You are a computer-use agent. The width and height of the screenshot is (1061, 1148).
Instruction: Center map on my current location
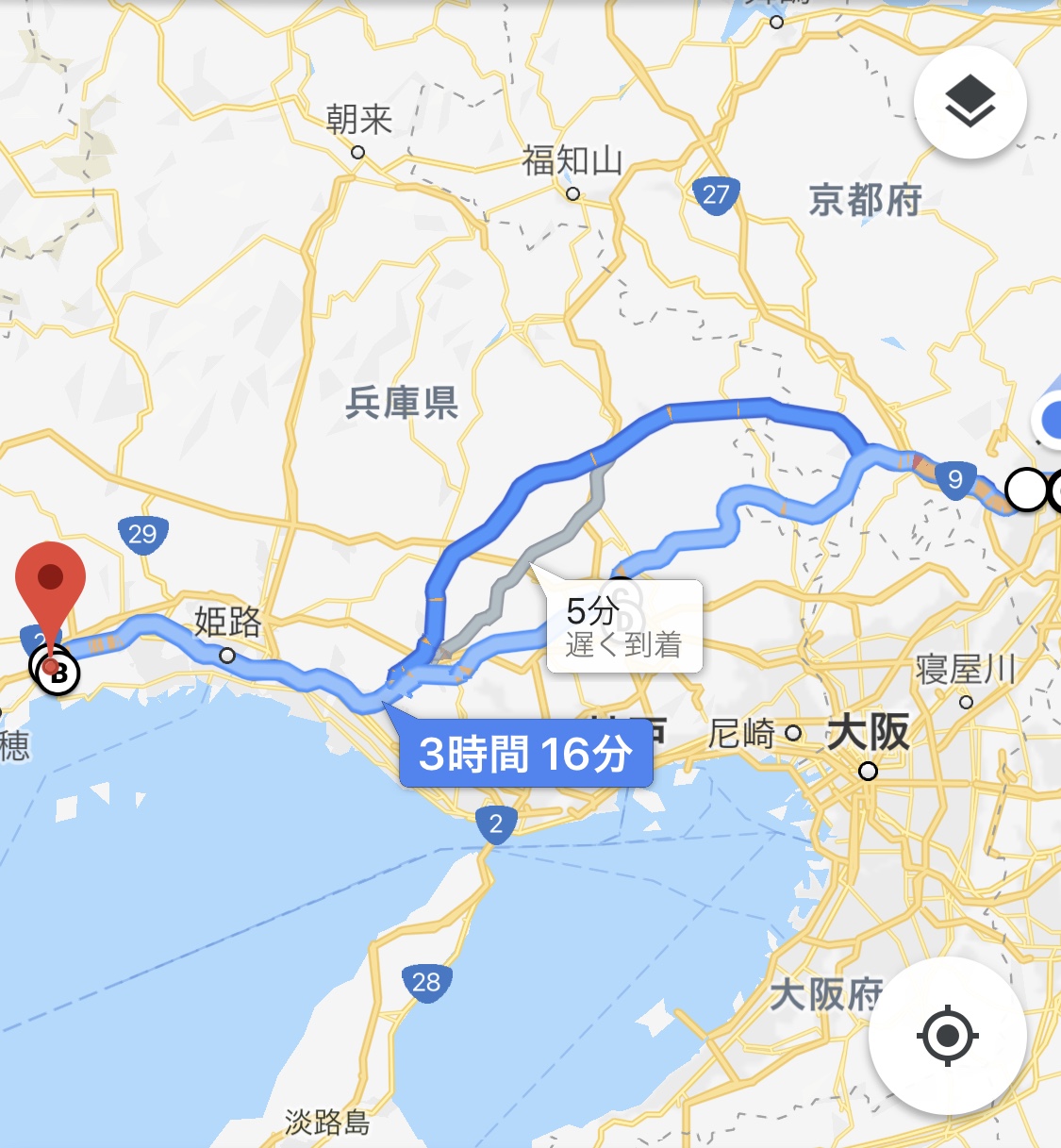pos(947,1036)
